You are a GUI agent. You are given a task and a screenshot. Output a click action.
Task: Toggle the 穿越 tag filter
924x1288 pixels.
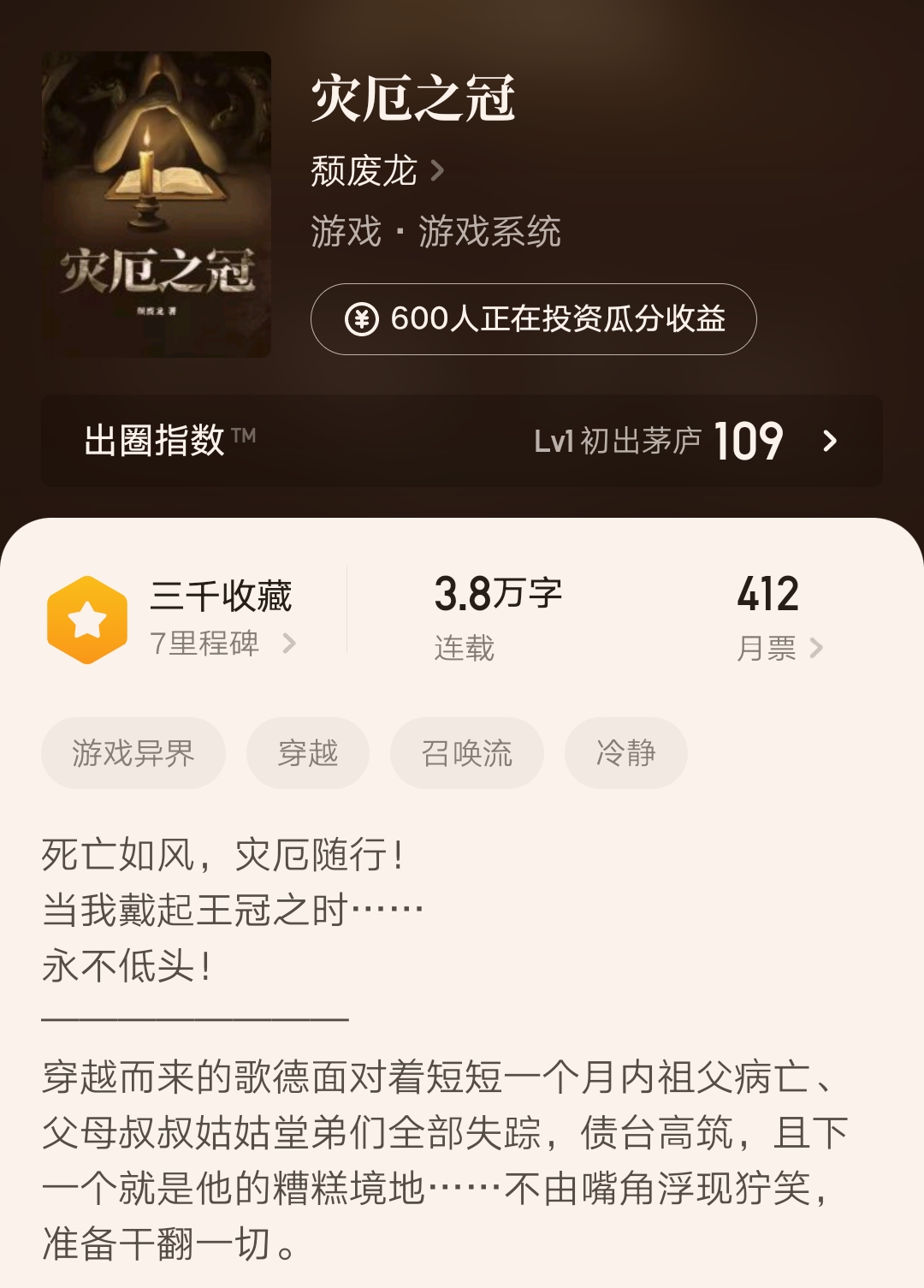pos(306,753)
